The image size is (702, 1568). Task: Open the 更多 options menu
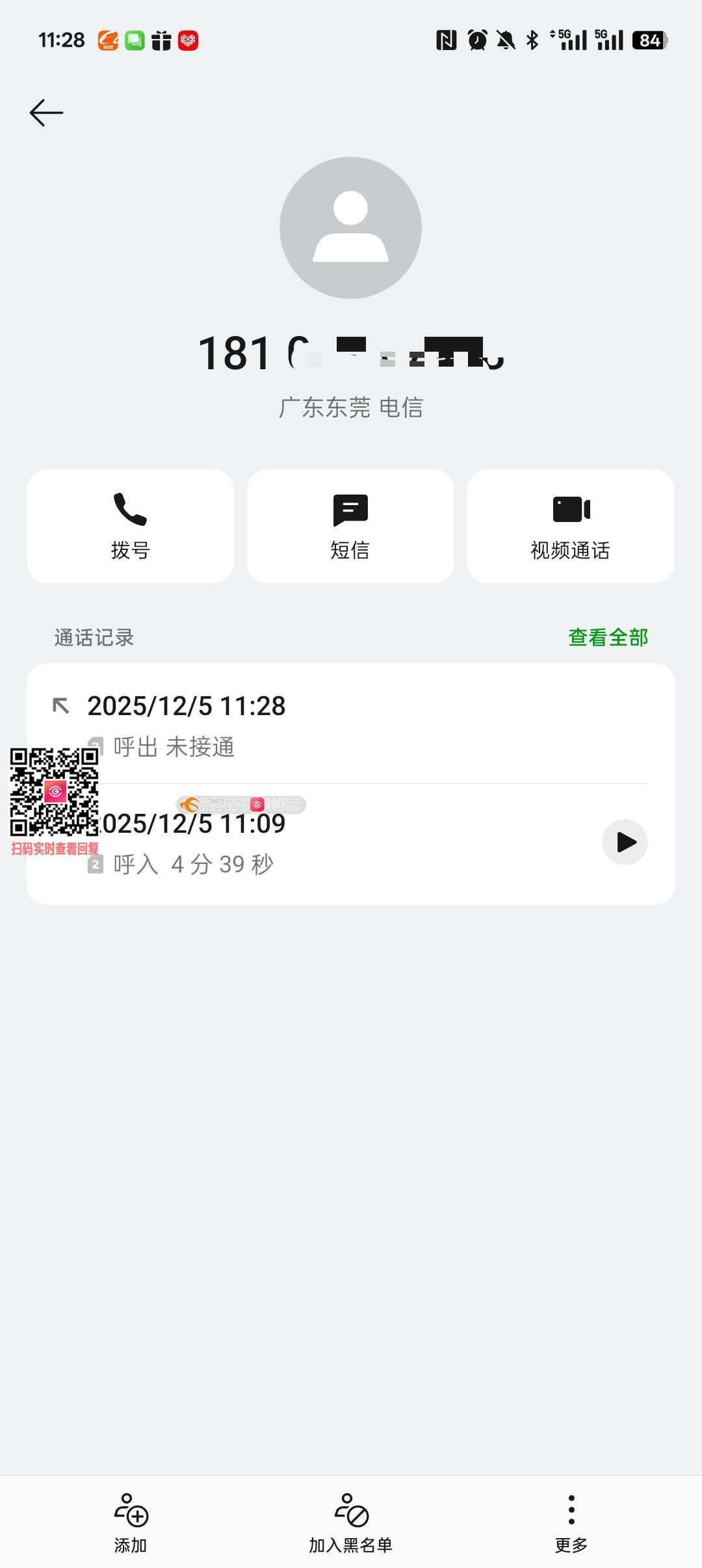[571, 1523]
